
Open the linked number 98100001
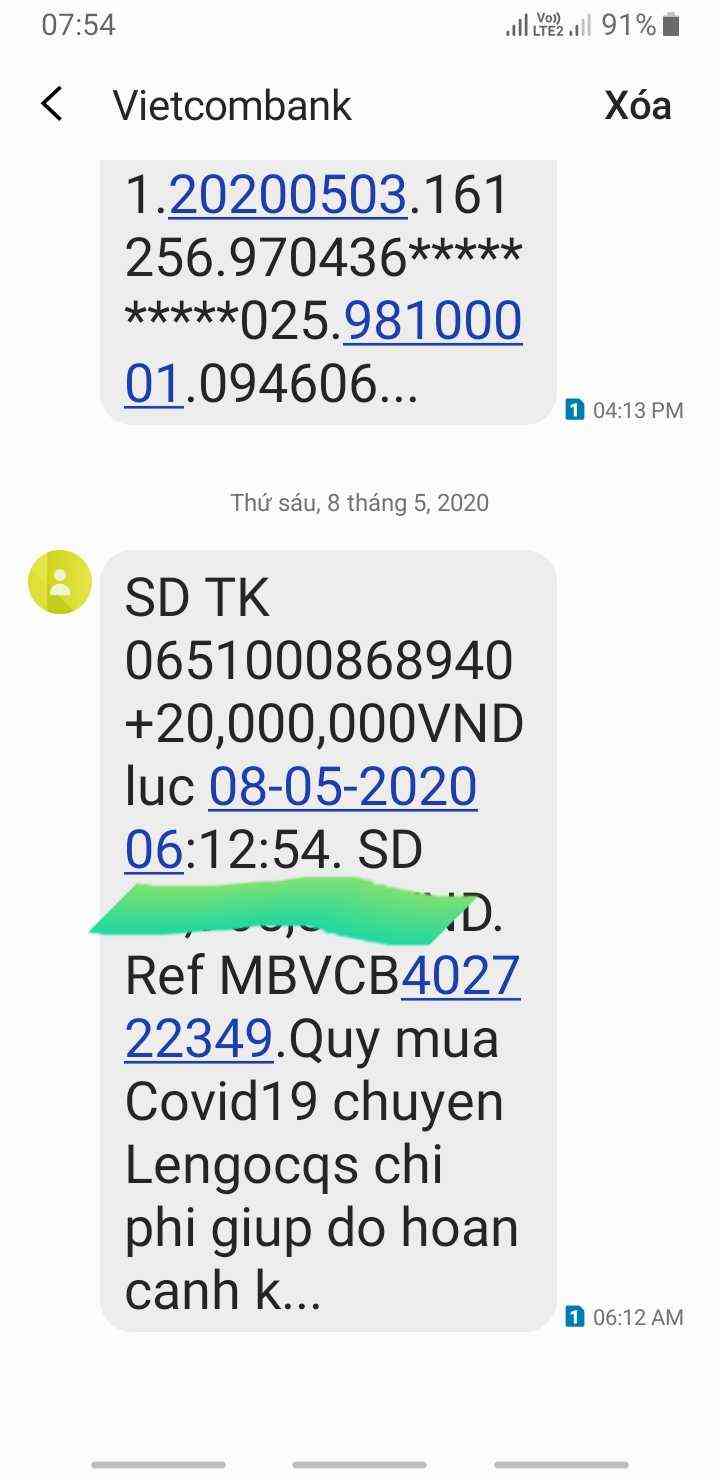pyautogui.click(x=432, y=322)
